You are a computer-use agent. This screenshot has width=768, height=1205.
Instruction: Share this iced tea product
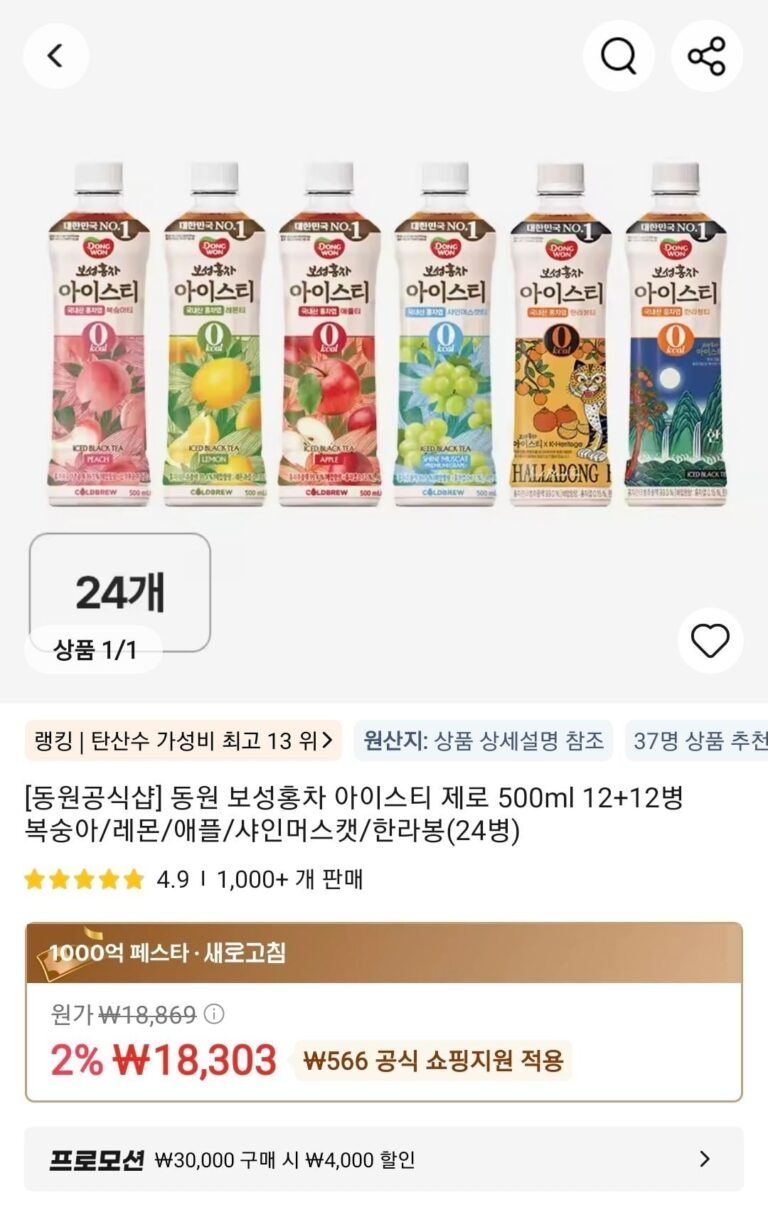[x=706, y=56]
